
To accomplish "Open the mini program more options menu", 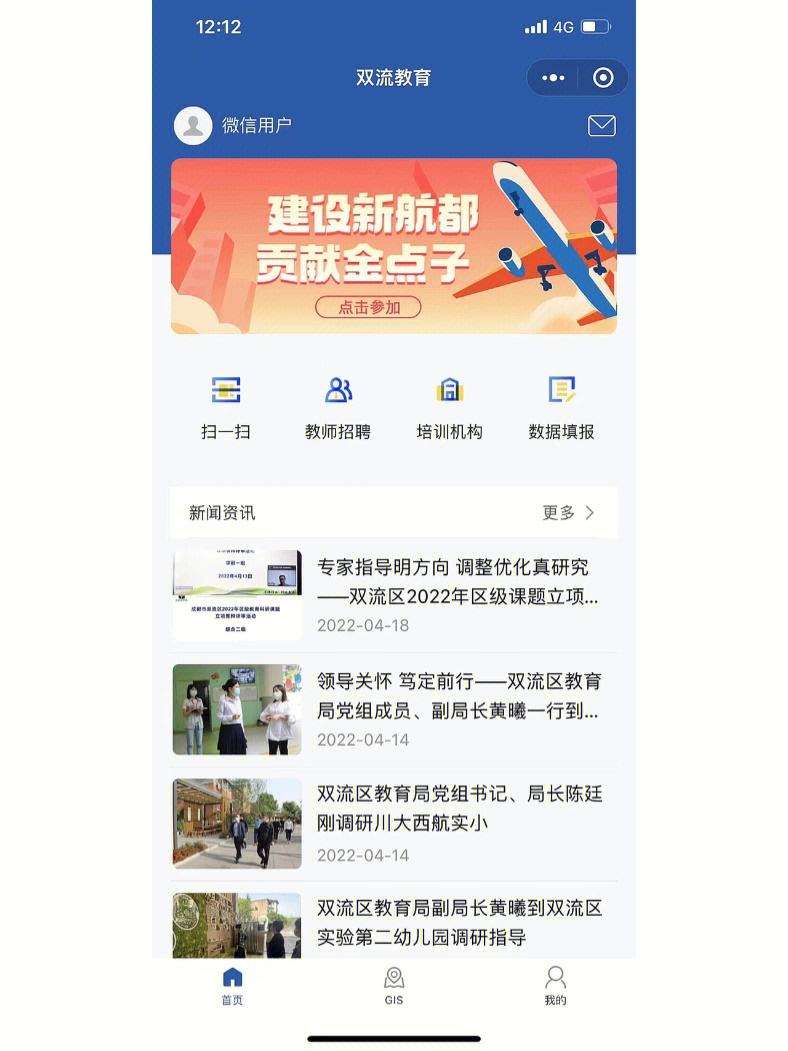I will pyautogui.click(x=553, y=78).
